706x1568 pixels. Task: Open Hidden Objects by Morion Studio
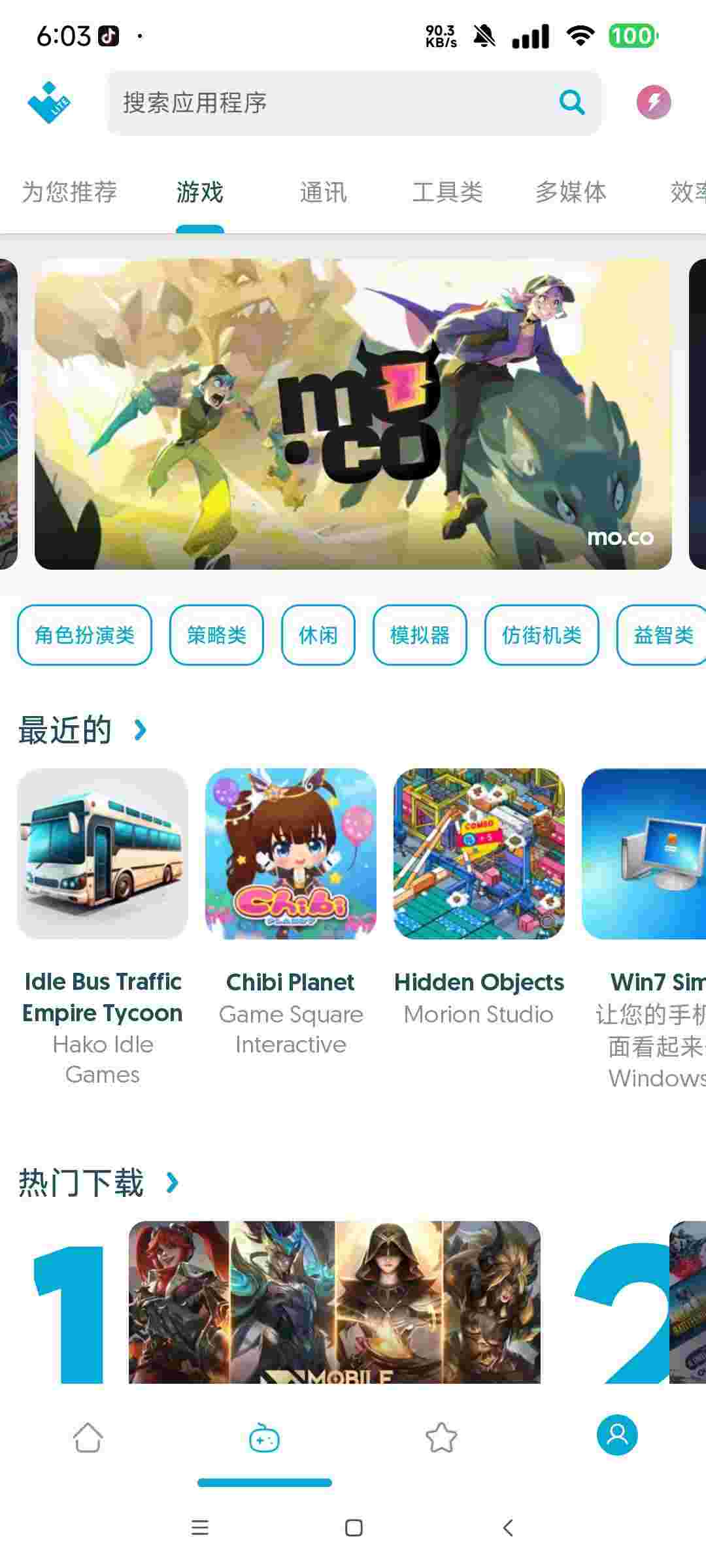(x=479, y=854)
